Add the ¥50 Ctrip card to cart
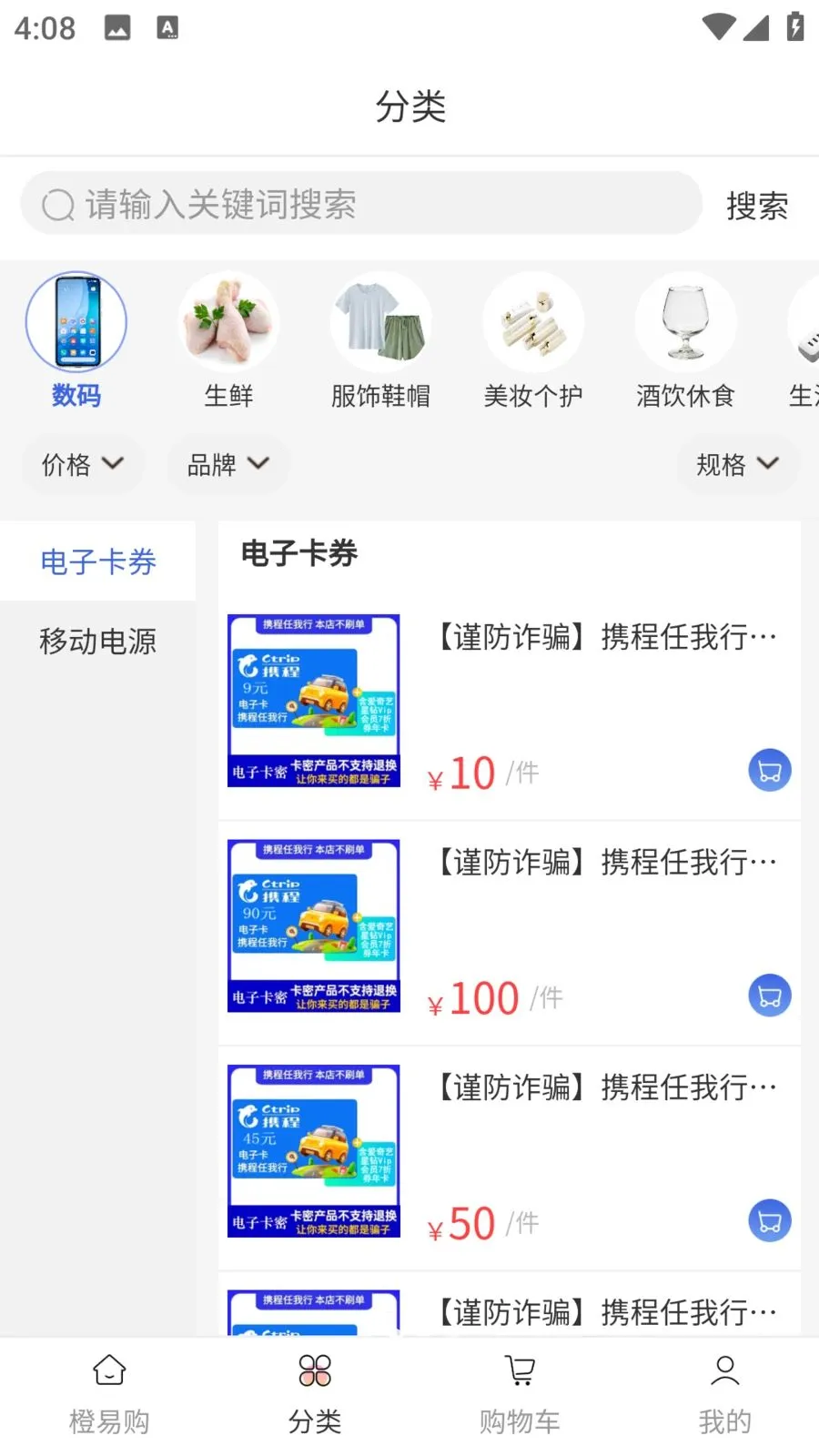Image resolution: width=819 pixels, height=1456 pixels. (x=769, y=1220)
